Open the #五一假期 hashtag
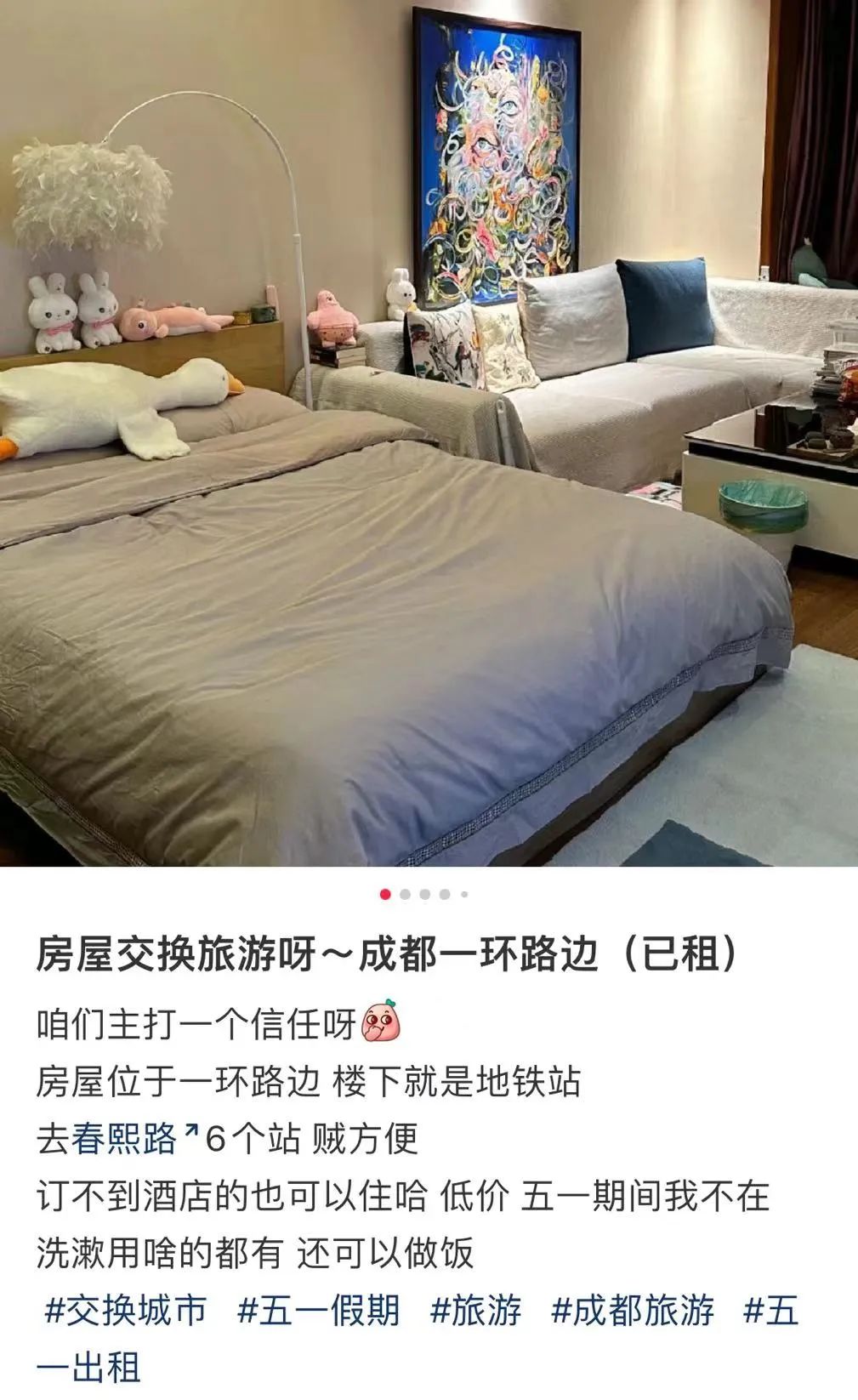This screenshot has width=858, height=1400. (318, 1310)
